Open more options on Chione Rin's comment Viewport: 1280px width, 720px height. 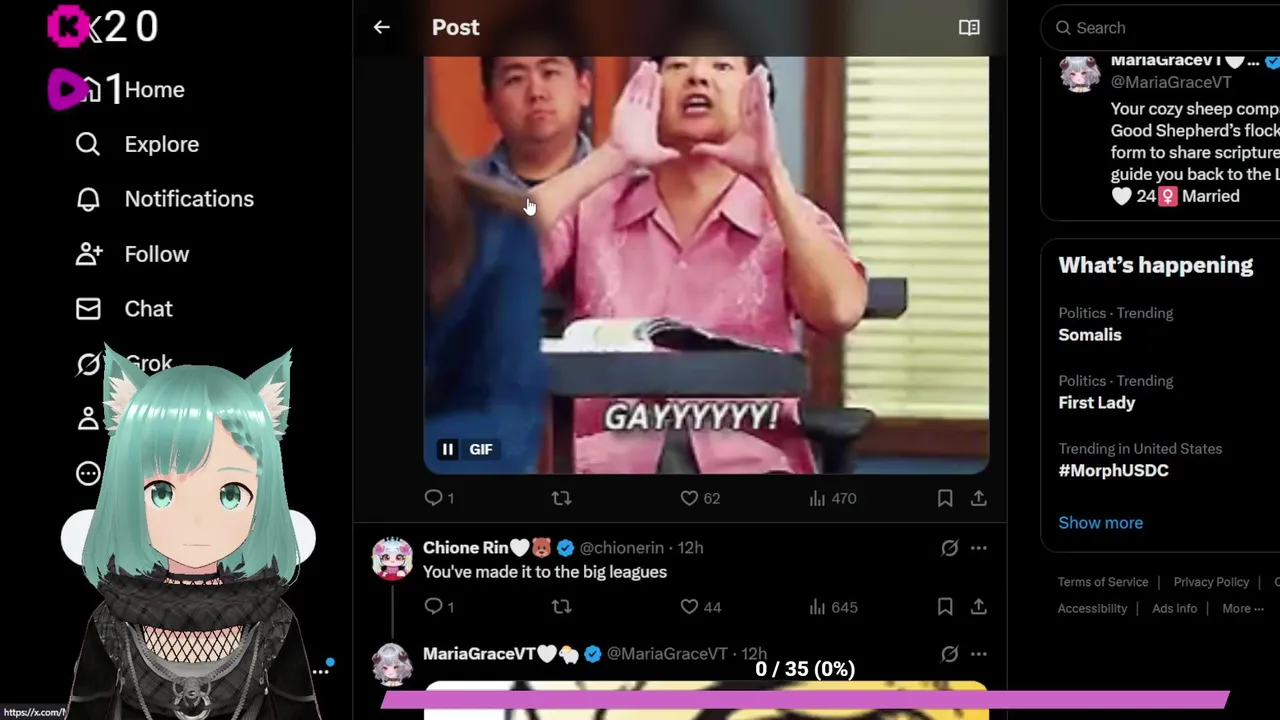pos(978,548)
